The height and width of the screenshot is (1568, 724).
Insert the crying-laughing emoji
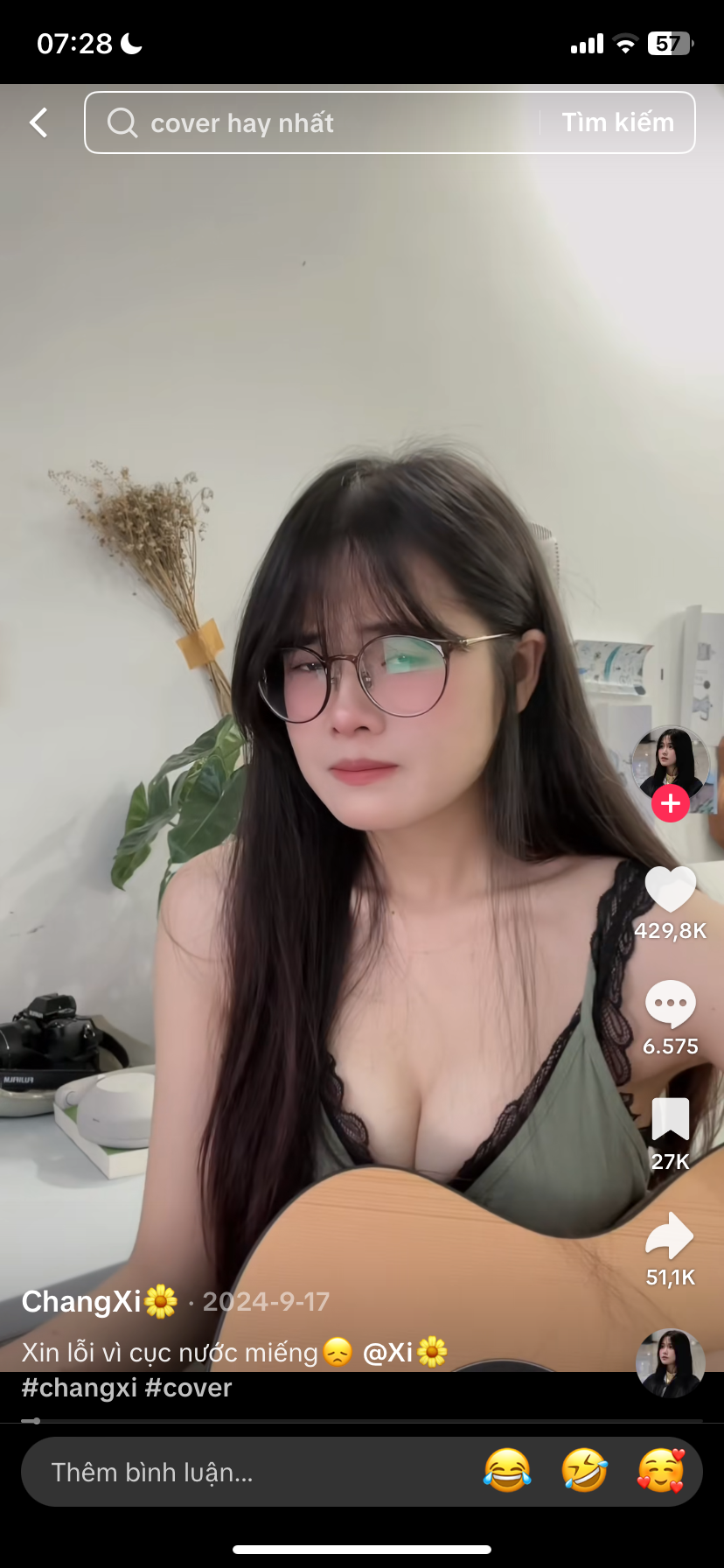pyautogui.click(x=507, y=1470)
